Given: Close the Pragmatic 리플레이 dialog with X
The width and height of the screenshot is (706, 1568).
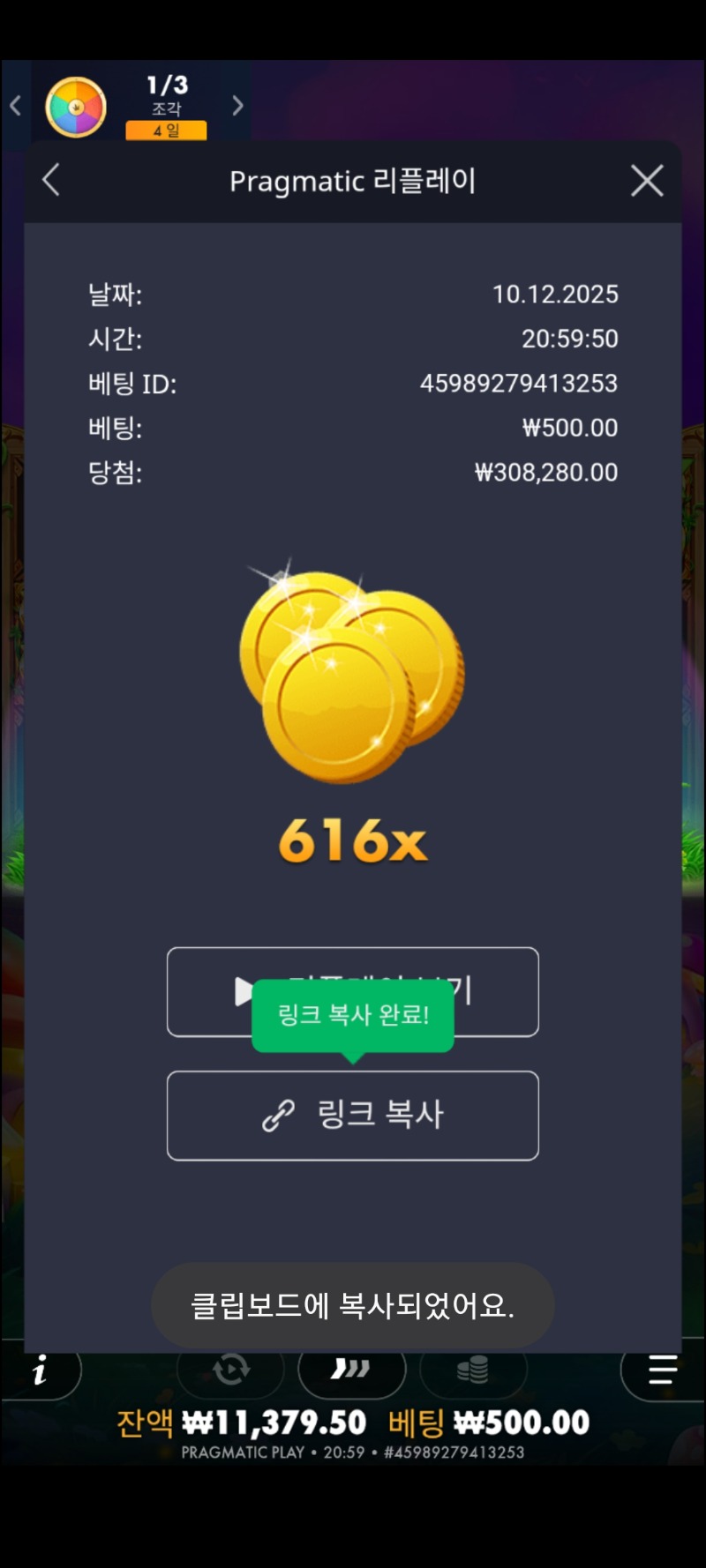Looking at the screenshot, I should (x=647, y=181).
